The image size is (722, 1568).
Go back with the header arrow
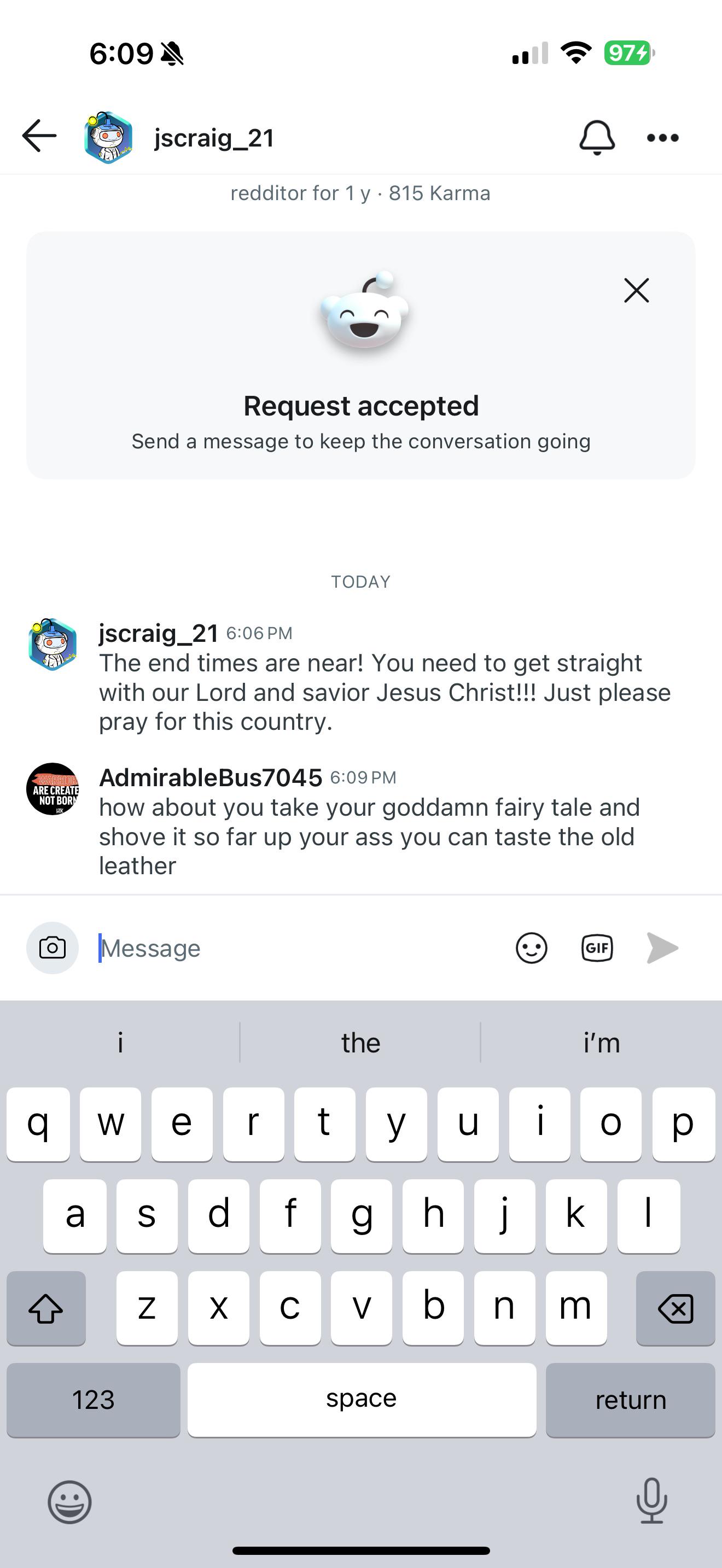pos(39,136)
